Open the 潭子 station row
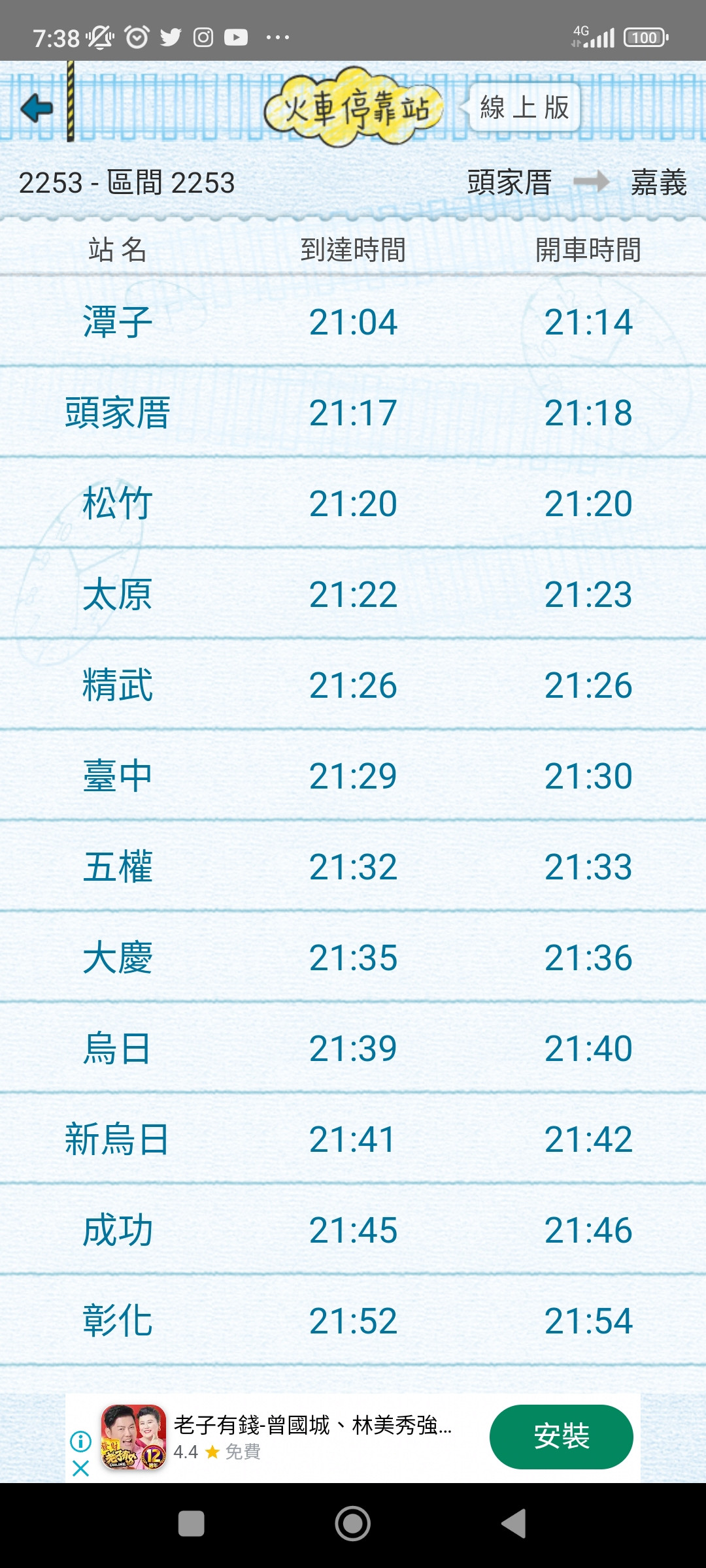The image size is (706, 1568). (353, 321)
